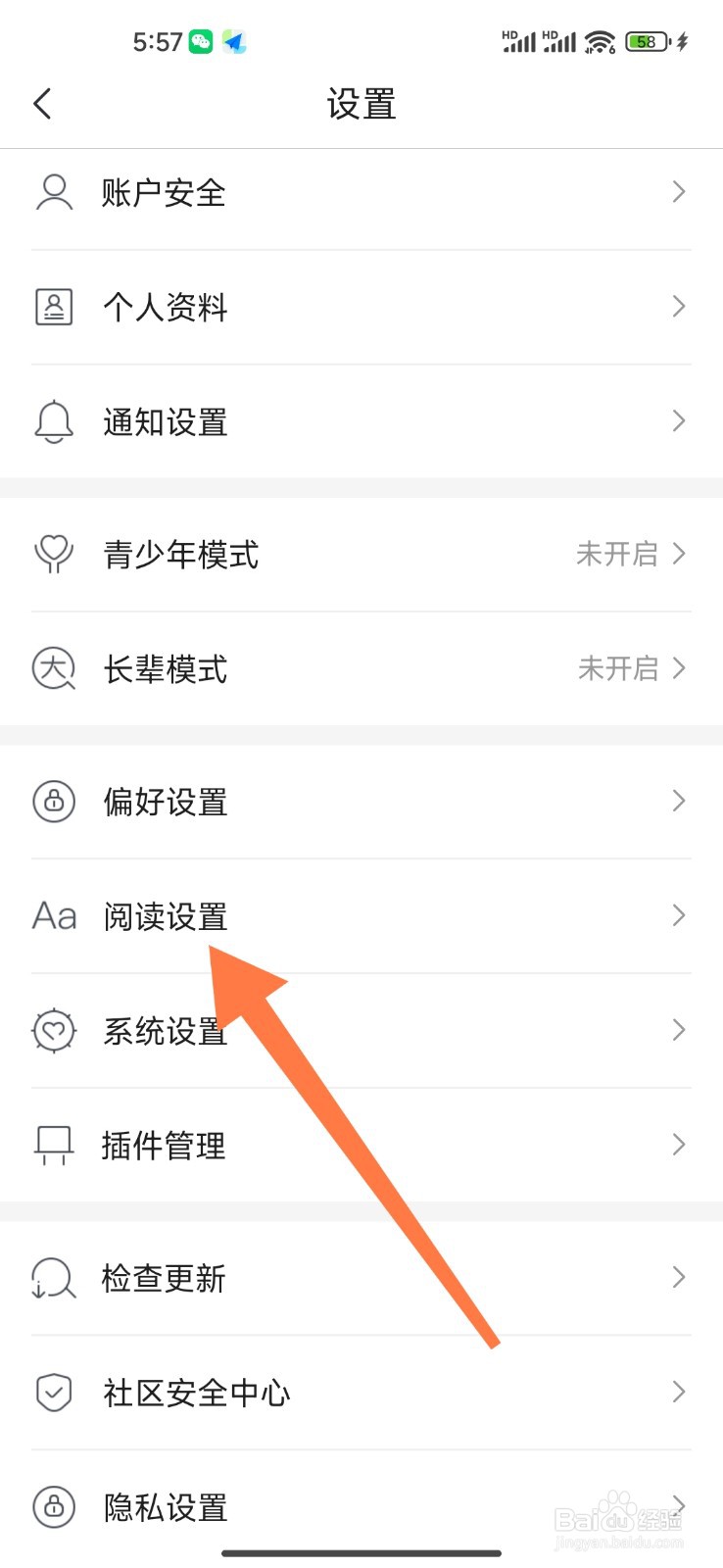Tap the ID card icon for 个人资料

click(x=54, y=306)
